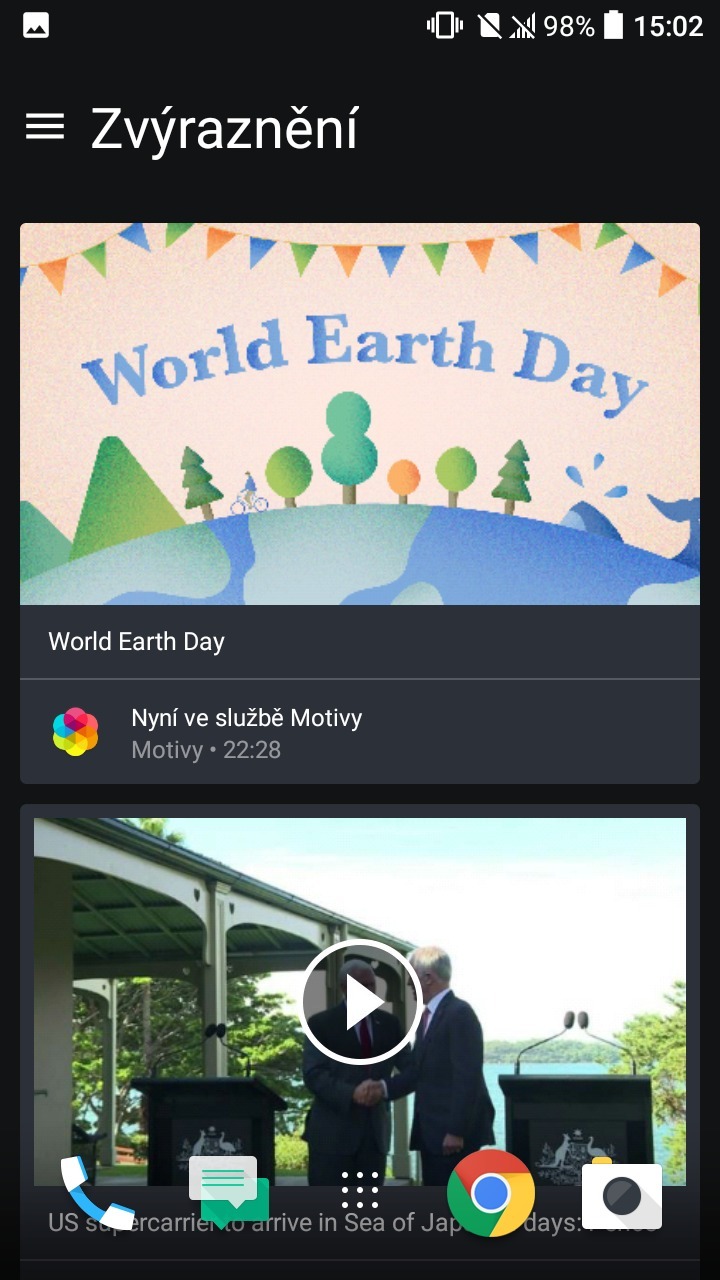The width and height of the screenshot is (720, 1280).
Task: Open the Messages app
Action: pyautogui.click(x=229, y=1192)
